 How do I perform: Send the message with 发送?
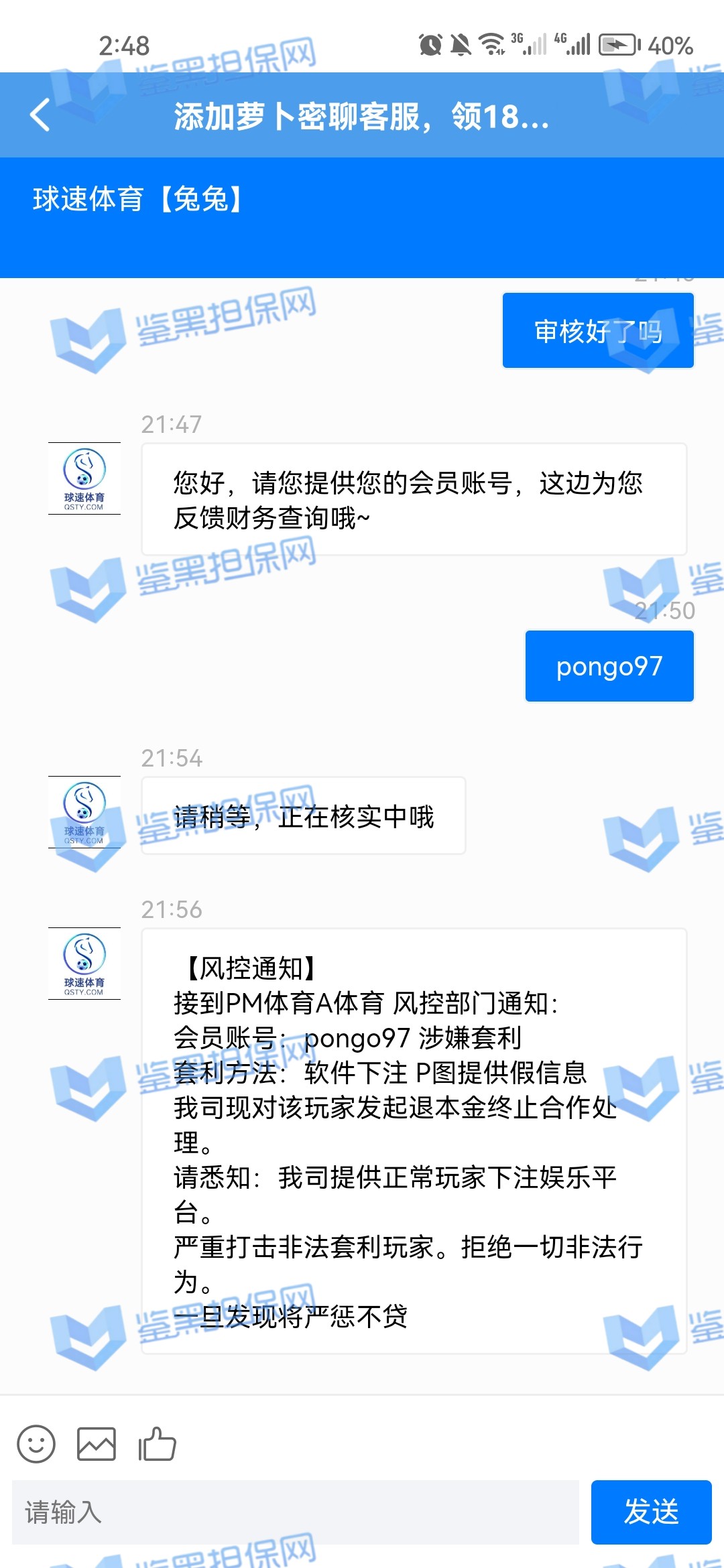click(651, 1512)
